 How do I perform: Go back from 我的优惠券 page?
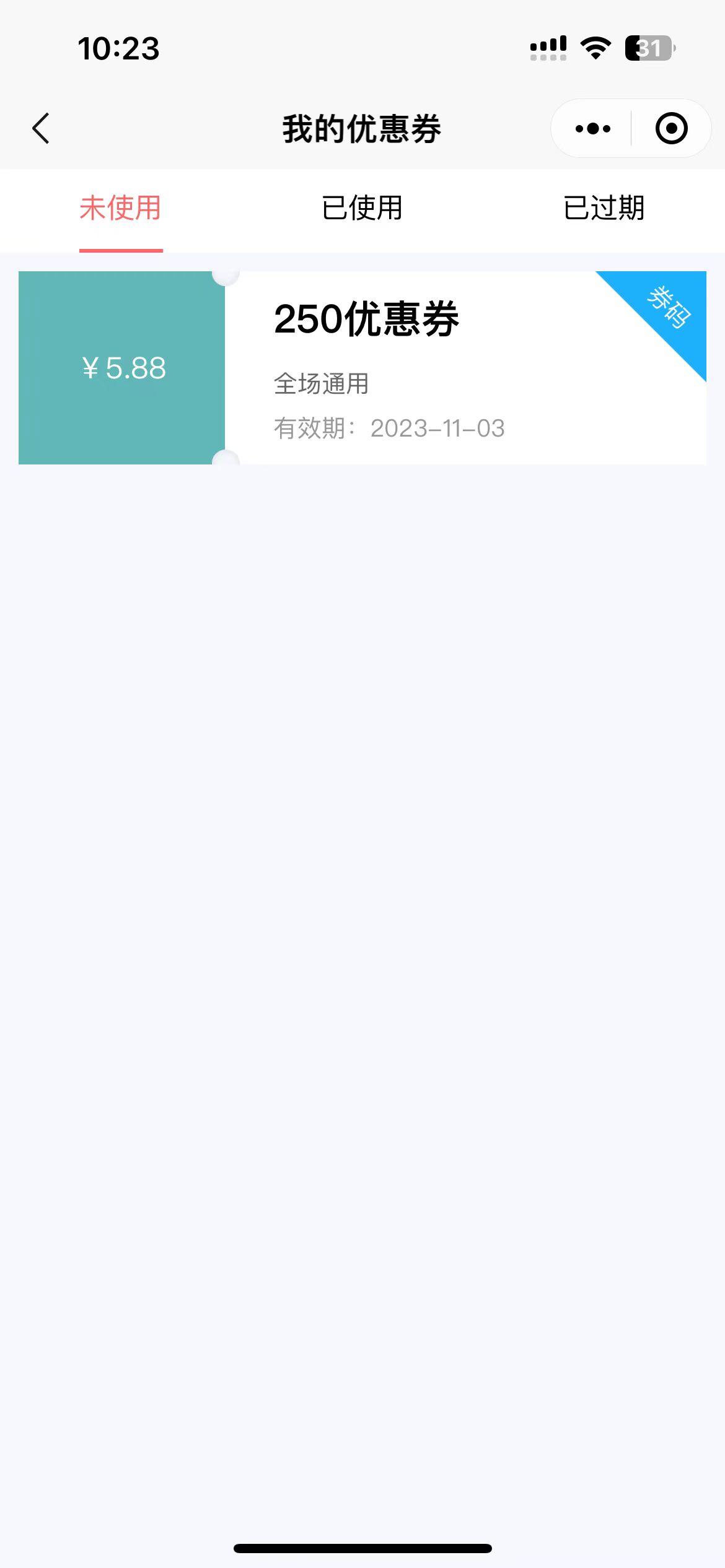41,129
